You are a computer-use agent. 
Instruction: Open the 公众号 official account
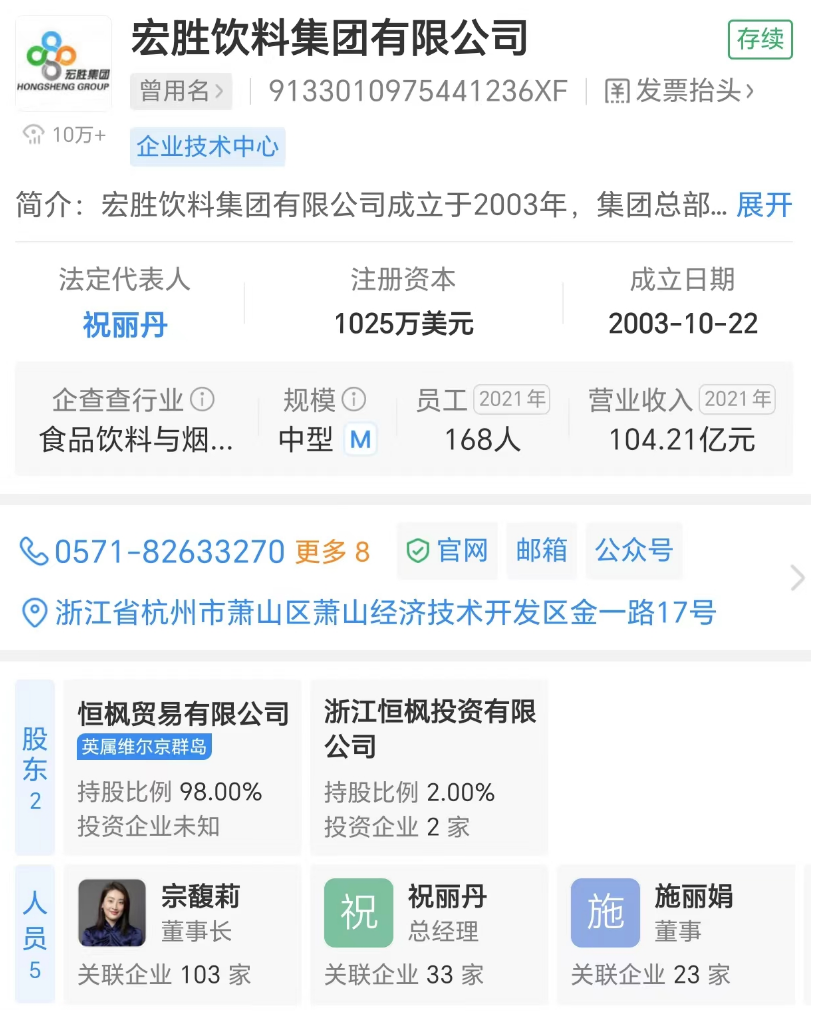[633, 551]
